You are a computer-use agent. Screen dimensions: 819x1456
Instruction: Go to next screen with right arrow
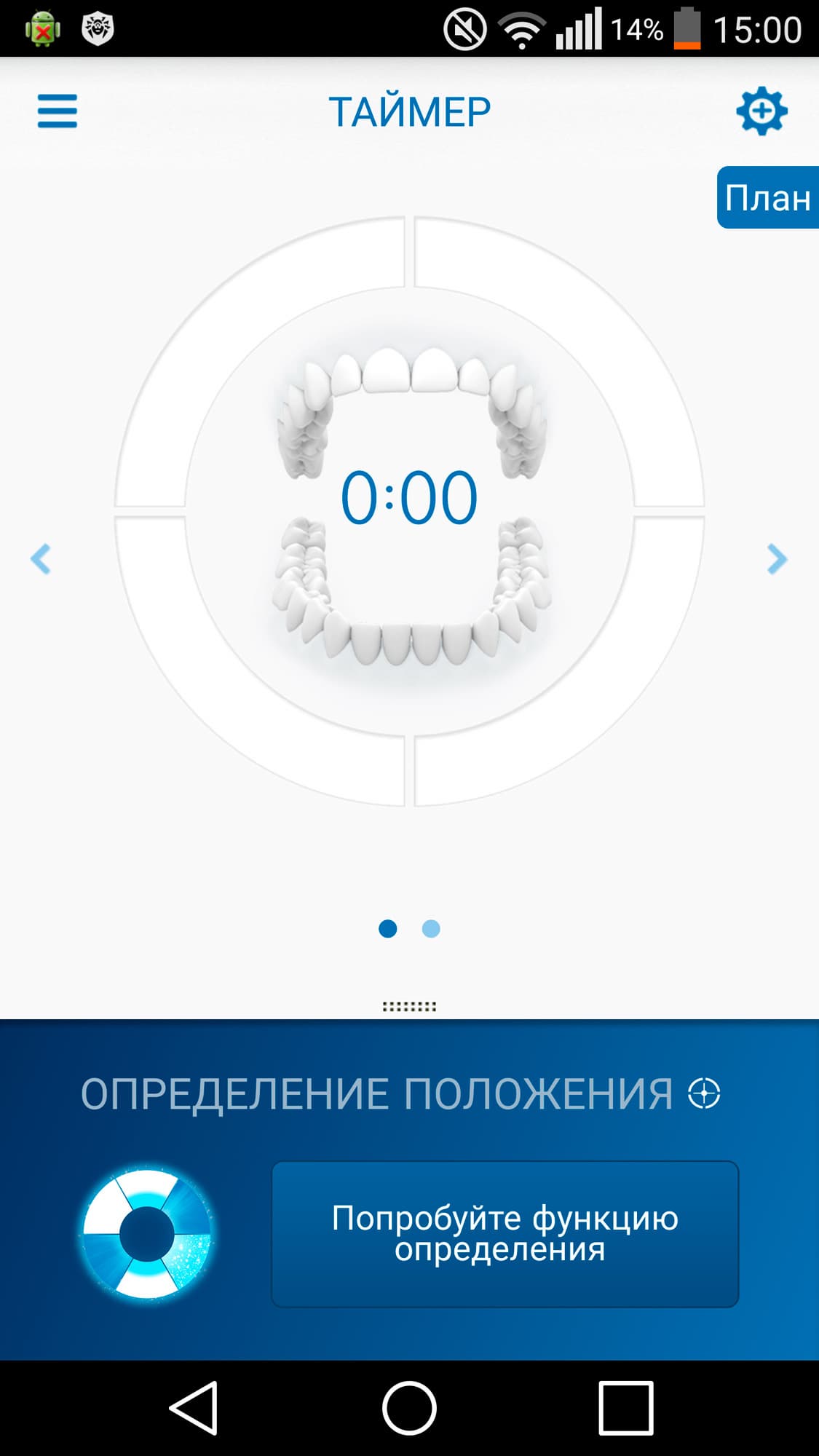[x=777, y=559]
